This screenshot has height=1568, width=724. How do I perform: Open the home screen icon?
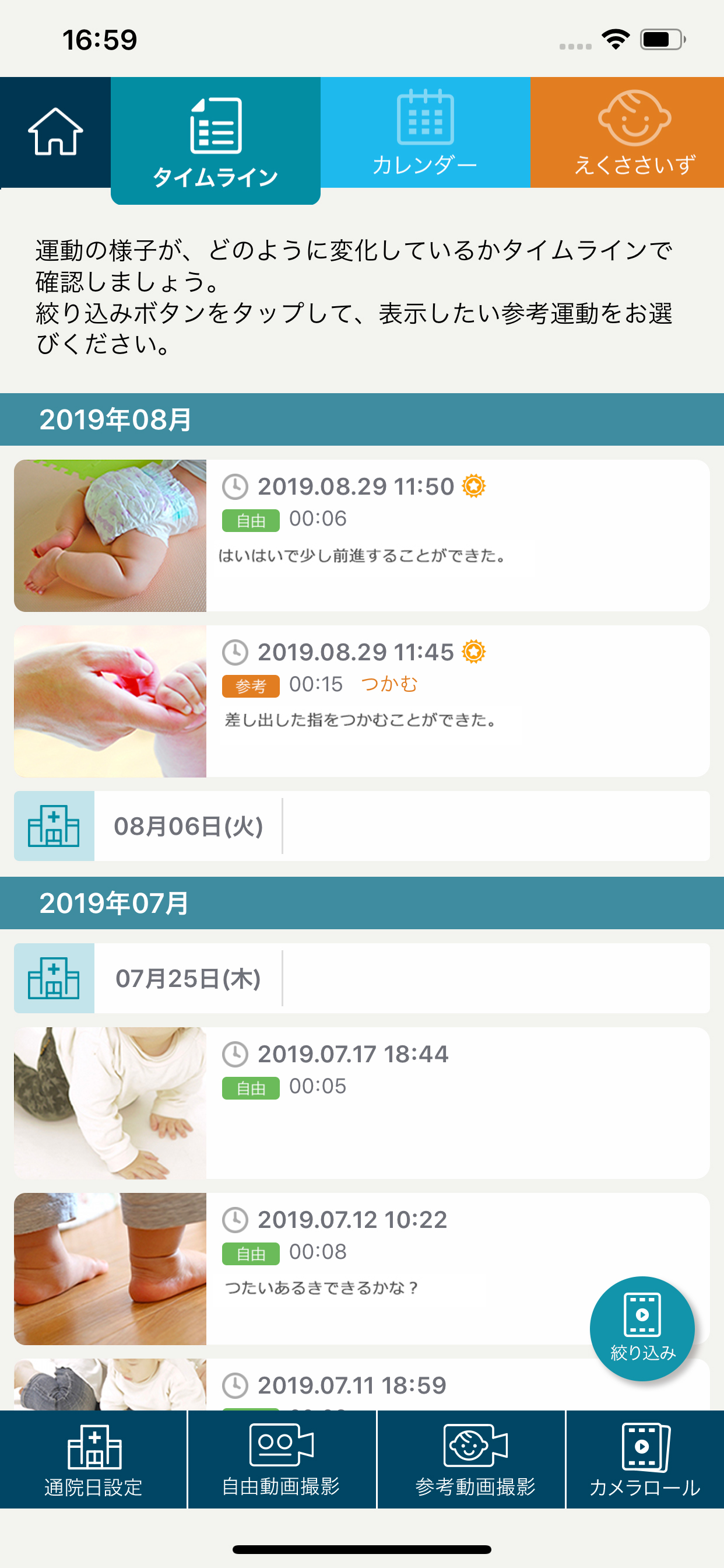pos(54,131)
